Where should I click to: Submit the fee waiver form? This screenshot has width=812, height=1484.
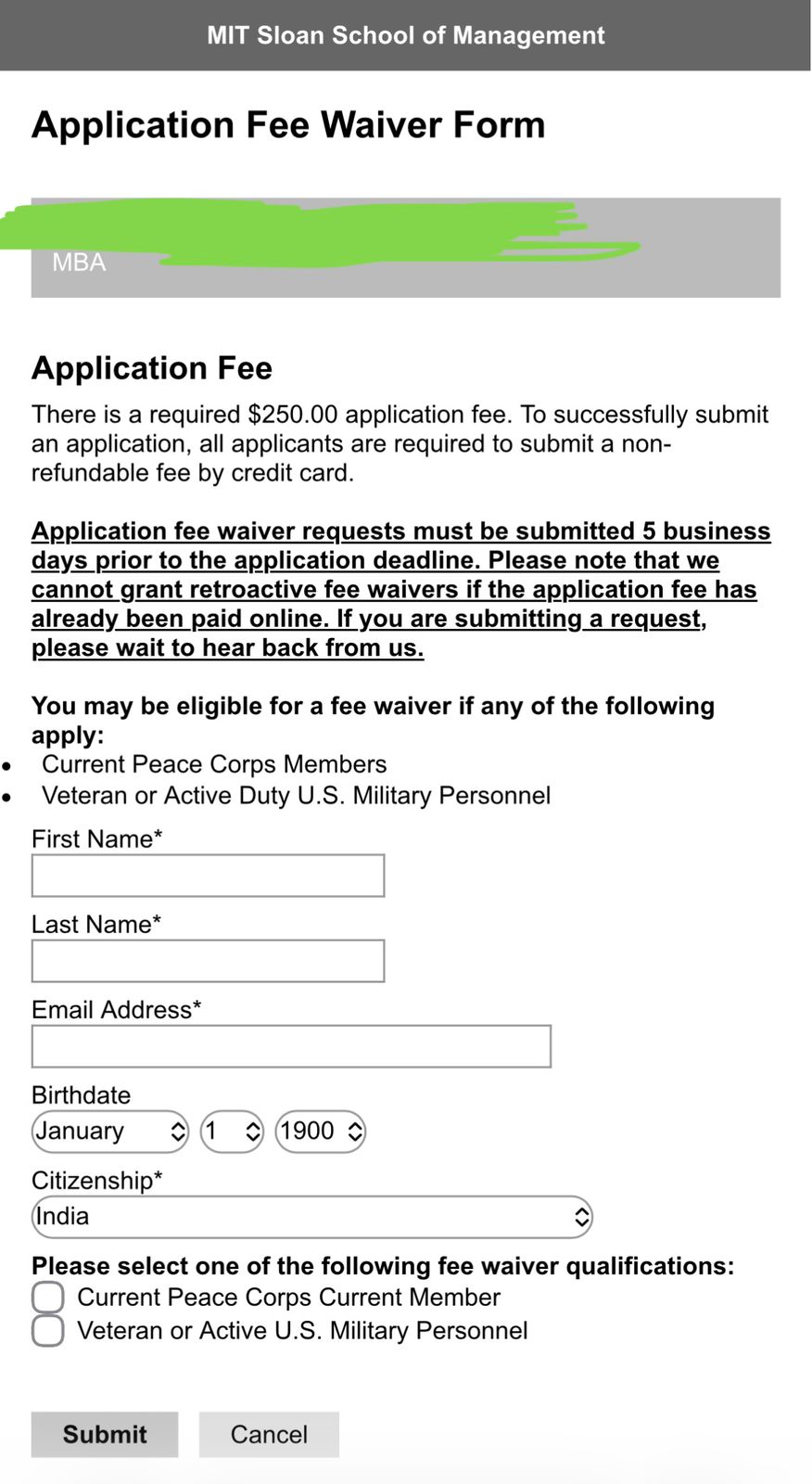pos(105,1434)
